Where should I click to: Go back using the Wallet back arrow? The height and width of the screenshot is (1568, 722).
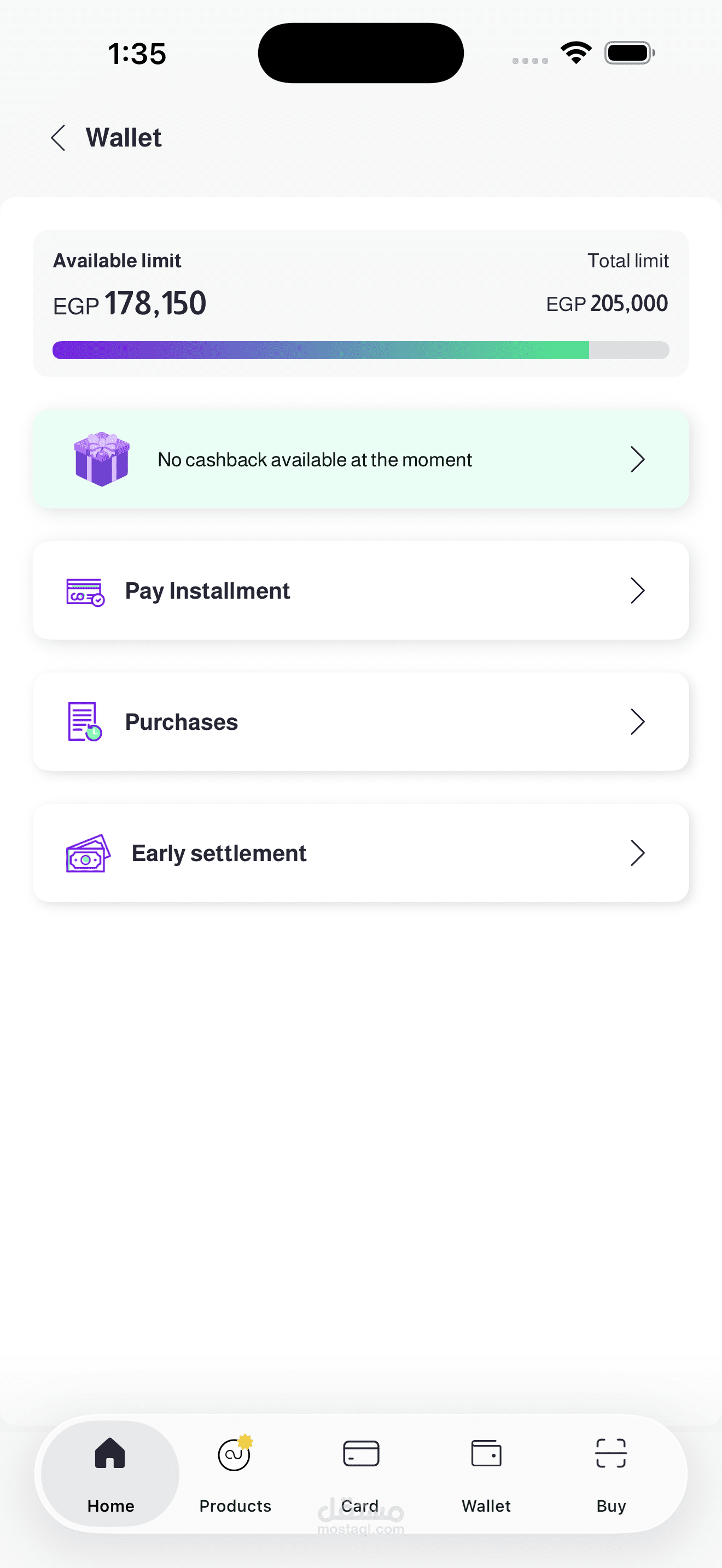(x=59, y=138)
